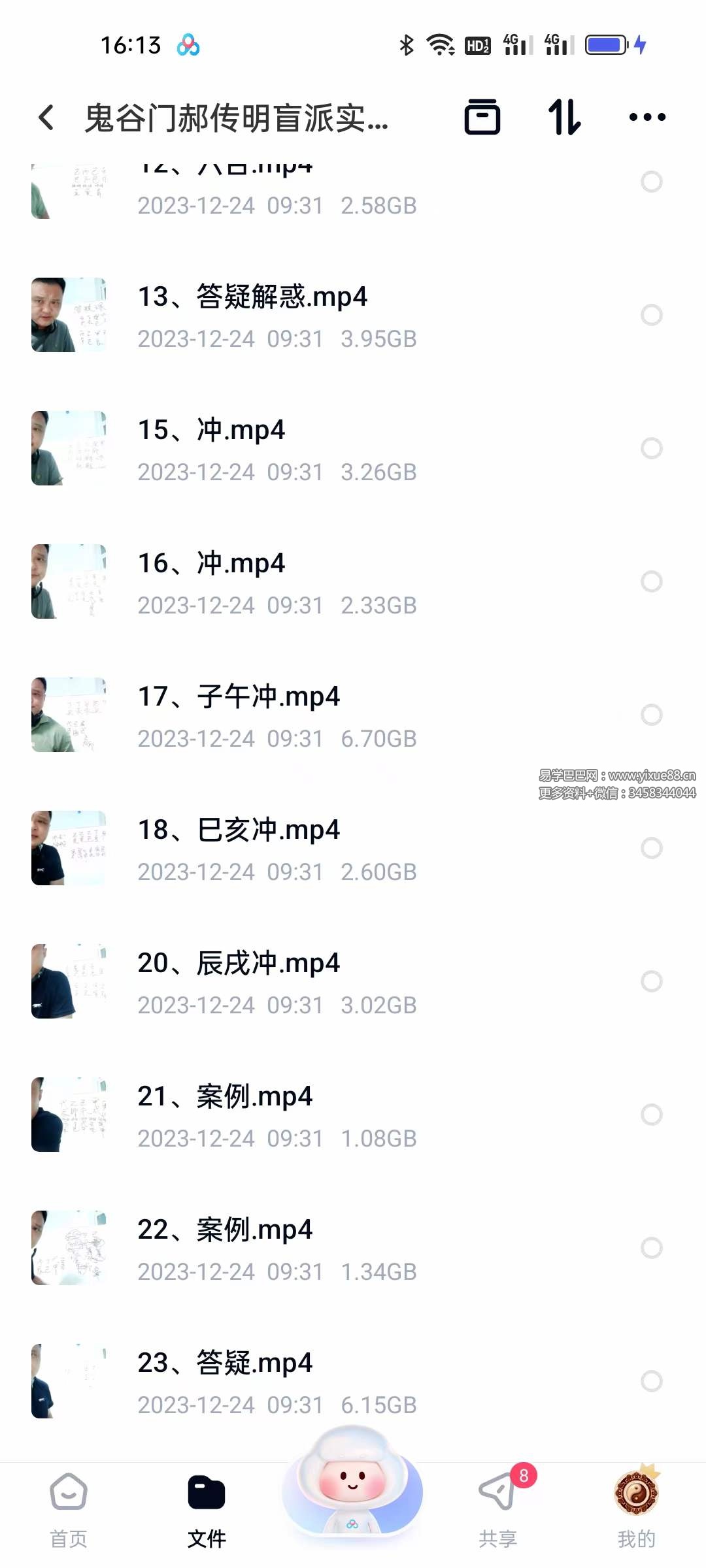The image size is (706, 1568).
Task: Open video 20、辰戌冲.mp4
Action: pos(239,964)
